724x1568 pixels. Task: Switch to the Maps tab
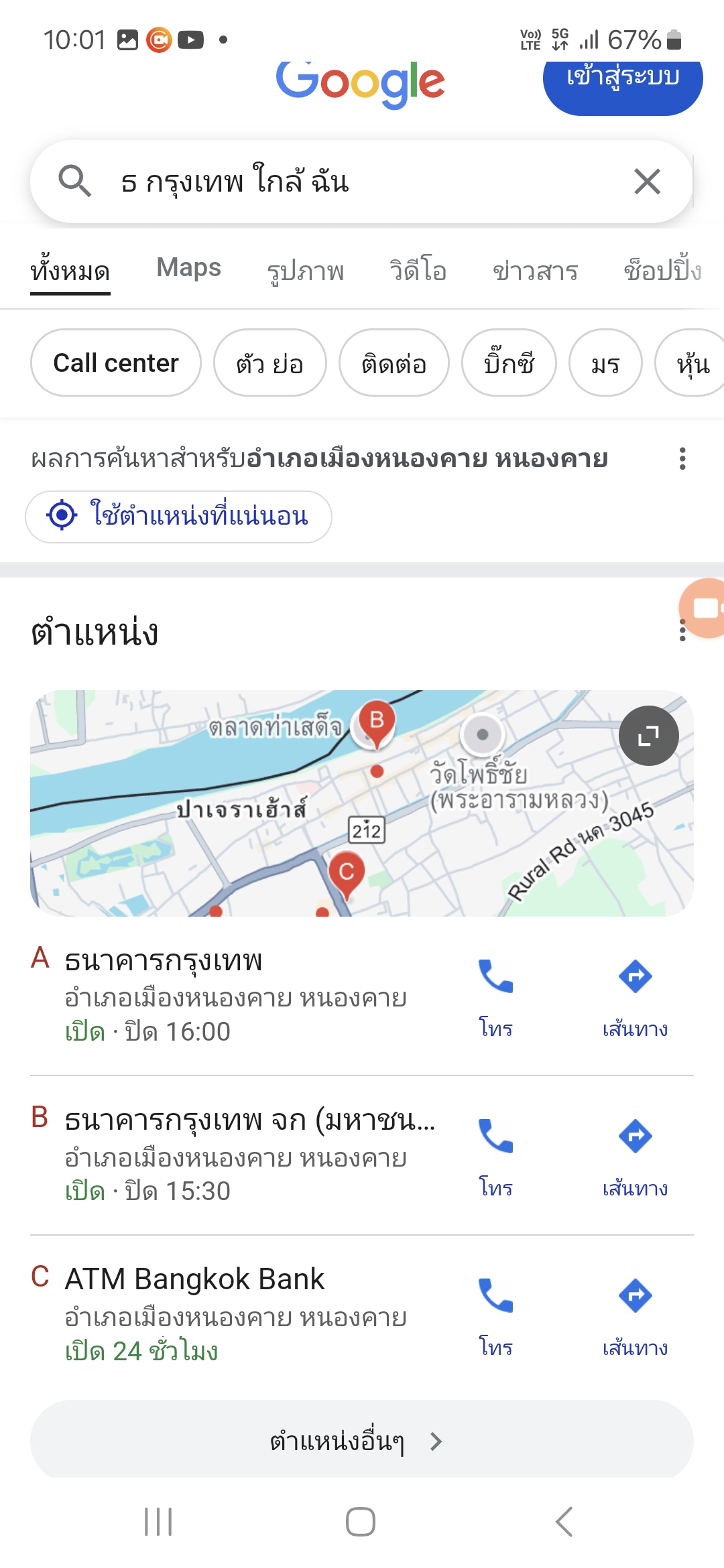click(188, 268)
